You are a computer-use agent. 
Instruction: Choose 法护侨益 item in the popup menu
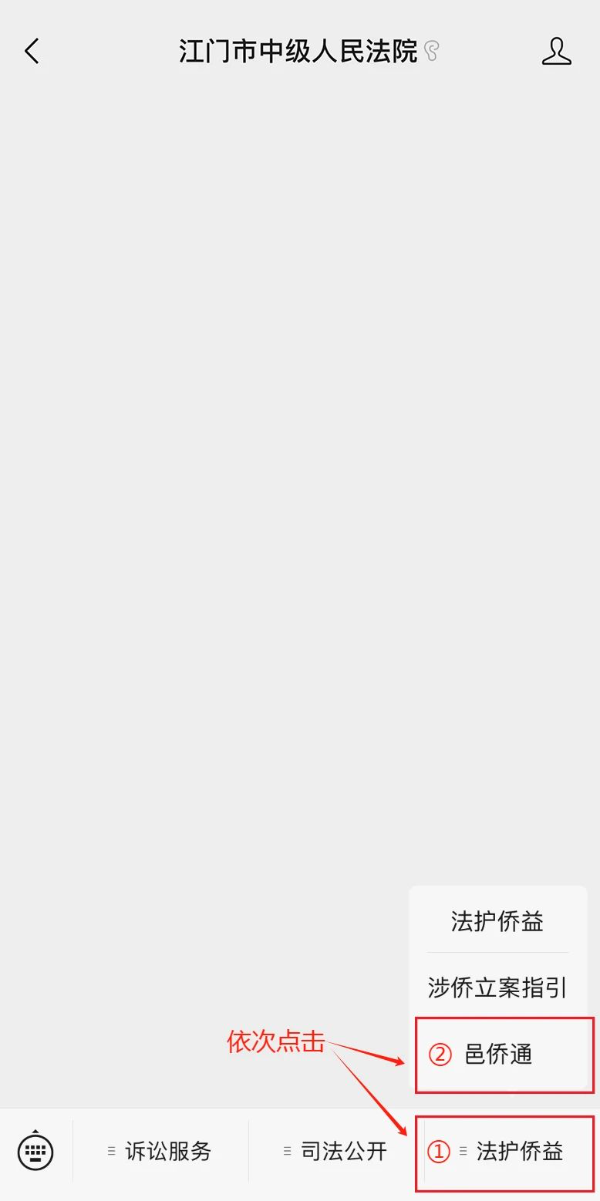497,921
